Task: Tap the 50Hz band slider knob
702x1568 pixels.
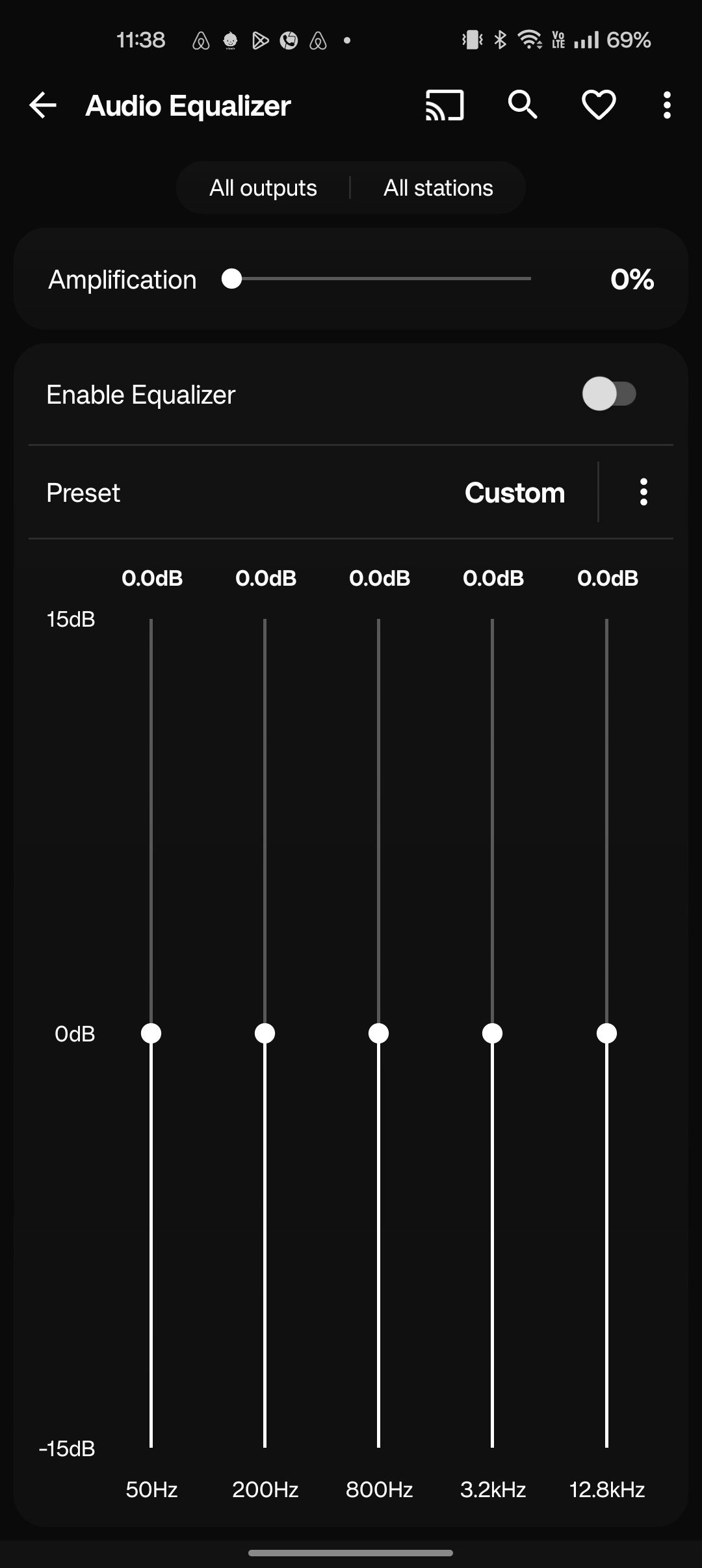Action: click(151, 1033)
